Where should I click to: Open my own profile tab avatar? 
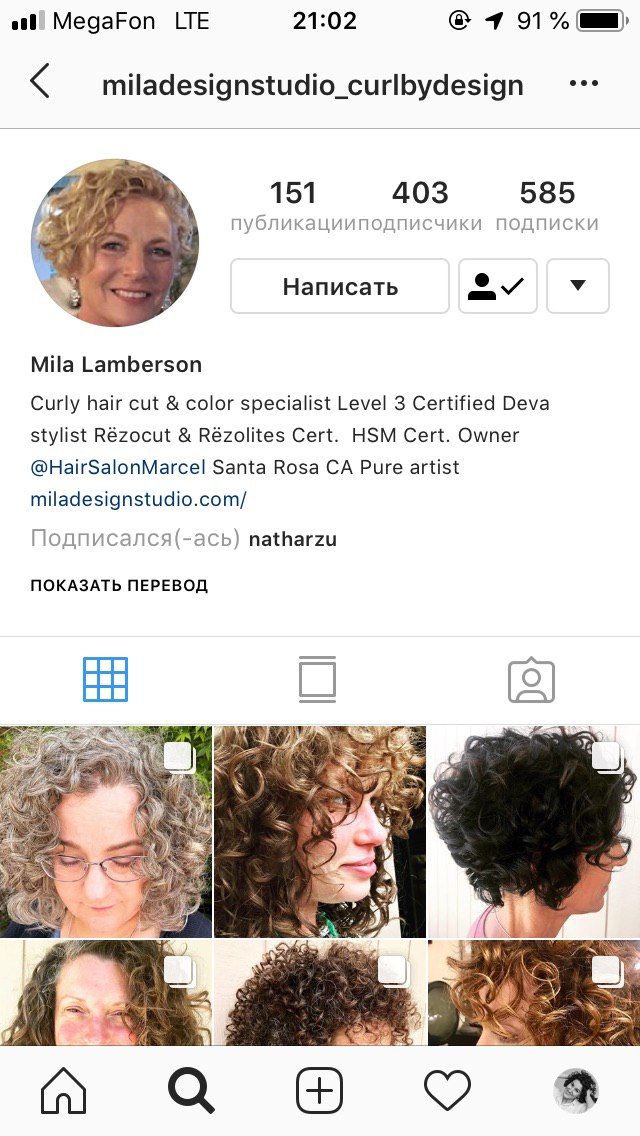[575, 1090]
